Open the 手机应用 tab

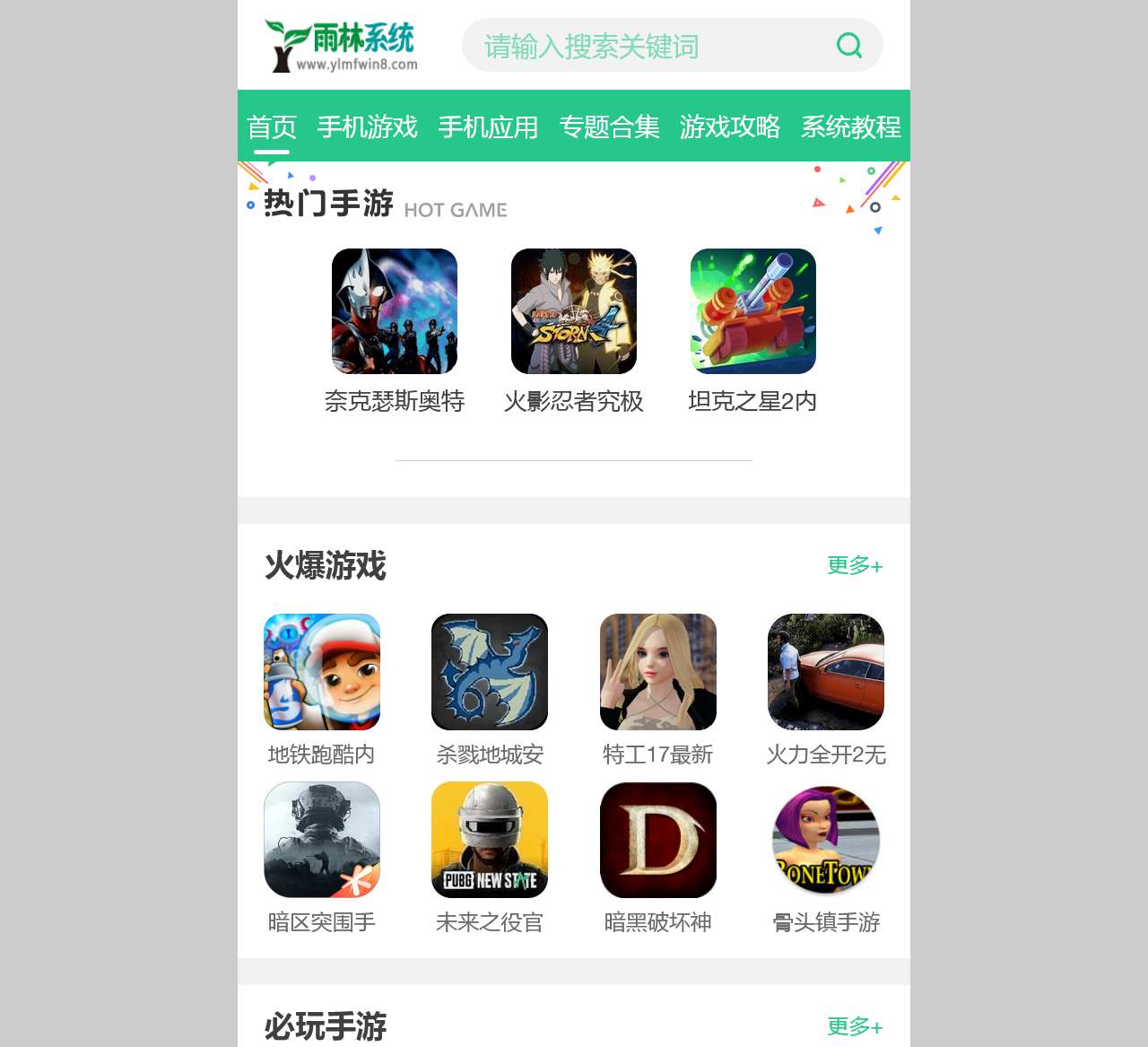click(x=488, y=127)
